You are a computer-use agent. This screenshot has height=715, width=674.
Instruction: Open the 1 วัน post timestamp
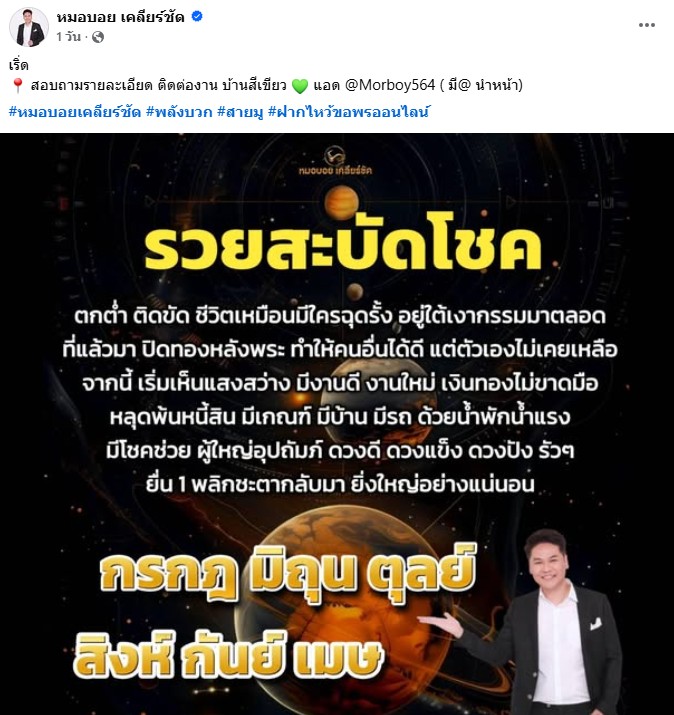click(x=69, y=37)
